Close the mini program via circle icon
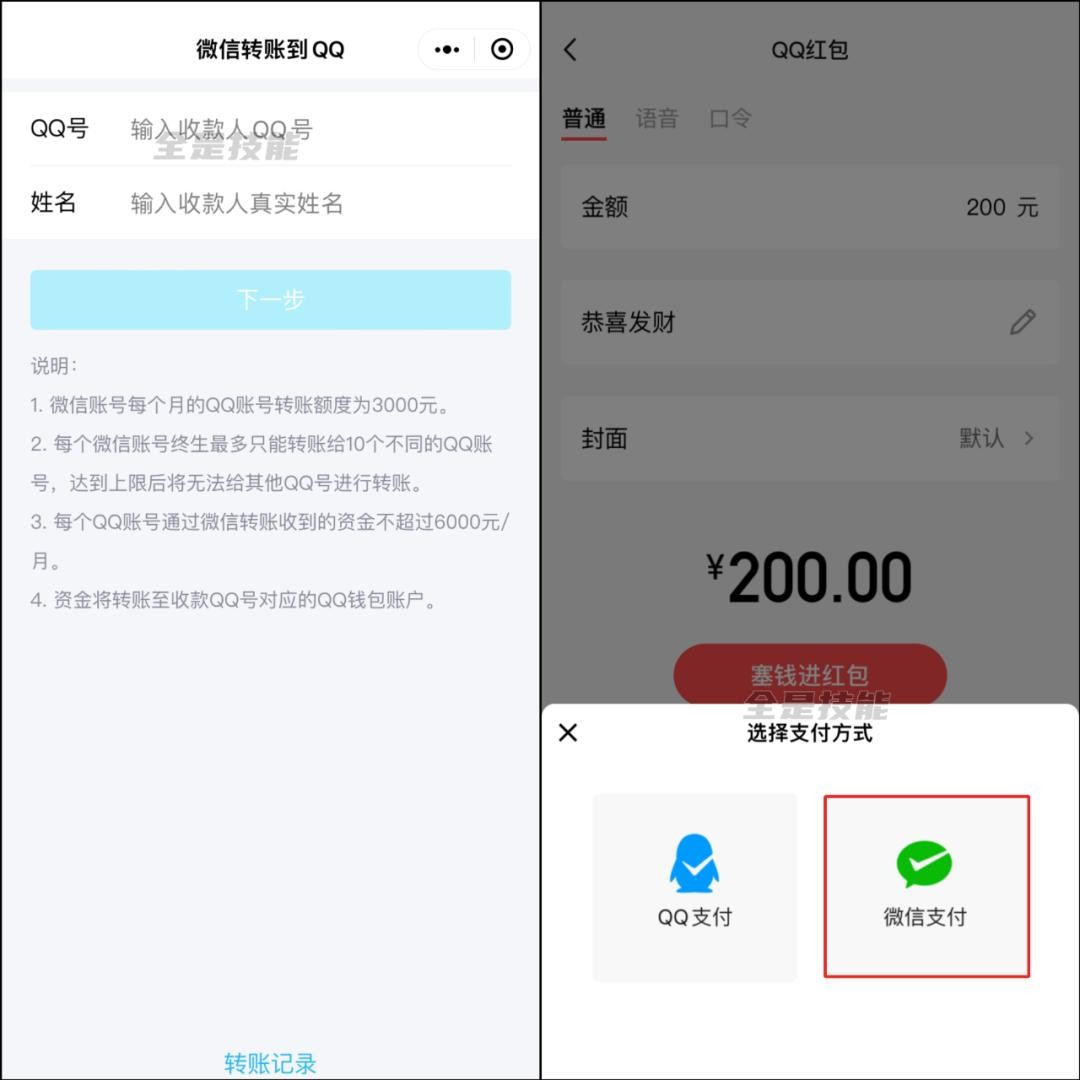The image size is (1080, 1080). coord(502,49)
